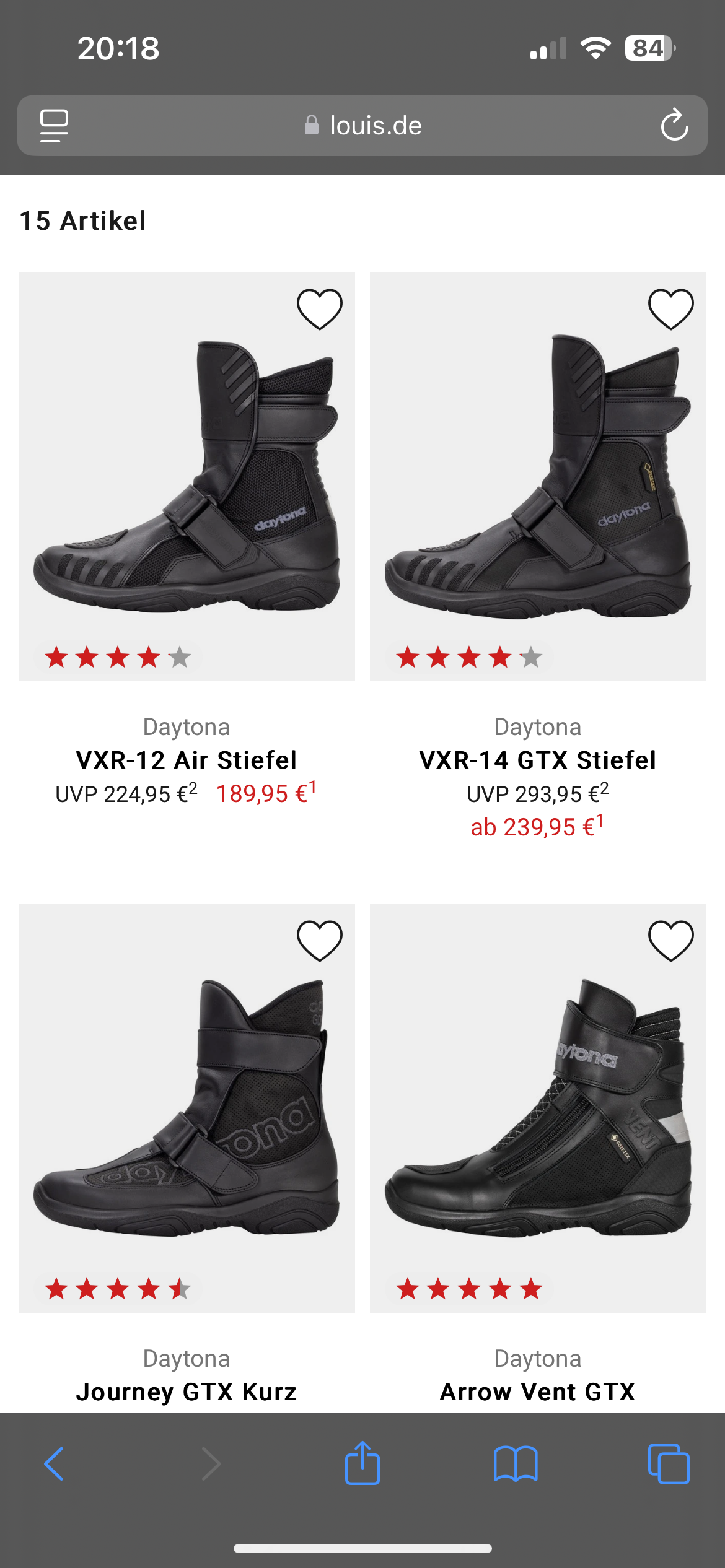
Task: Go back to the previous page
Action: pyautogui.click(x=55, y=1464)
